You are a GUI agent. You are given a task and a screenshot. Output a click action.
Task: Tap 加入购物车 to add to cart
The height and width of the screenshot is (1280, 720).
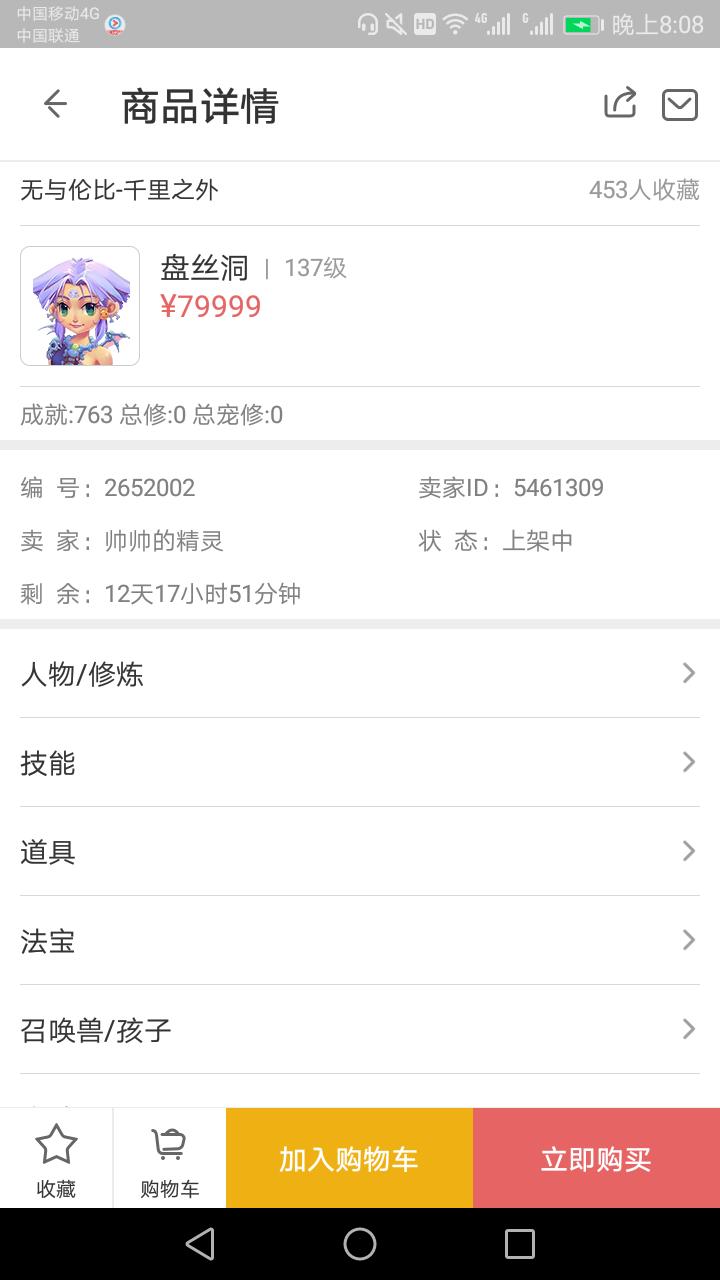[x=349, y=1159]
